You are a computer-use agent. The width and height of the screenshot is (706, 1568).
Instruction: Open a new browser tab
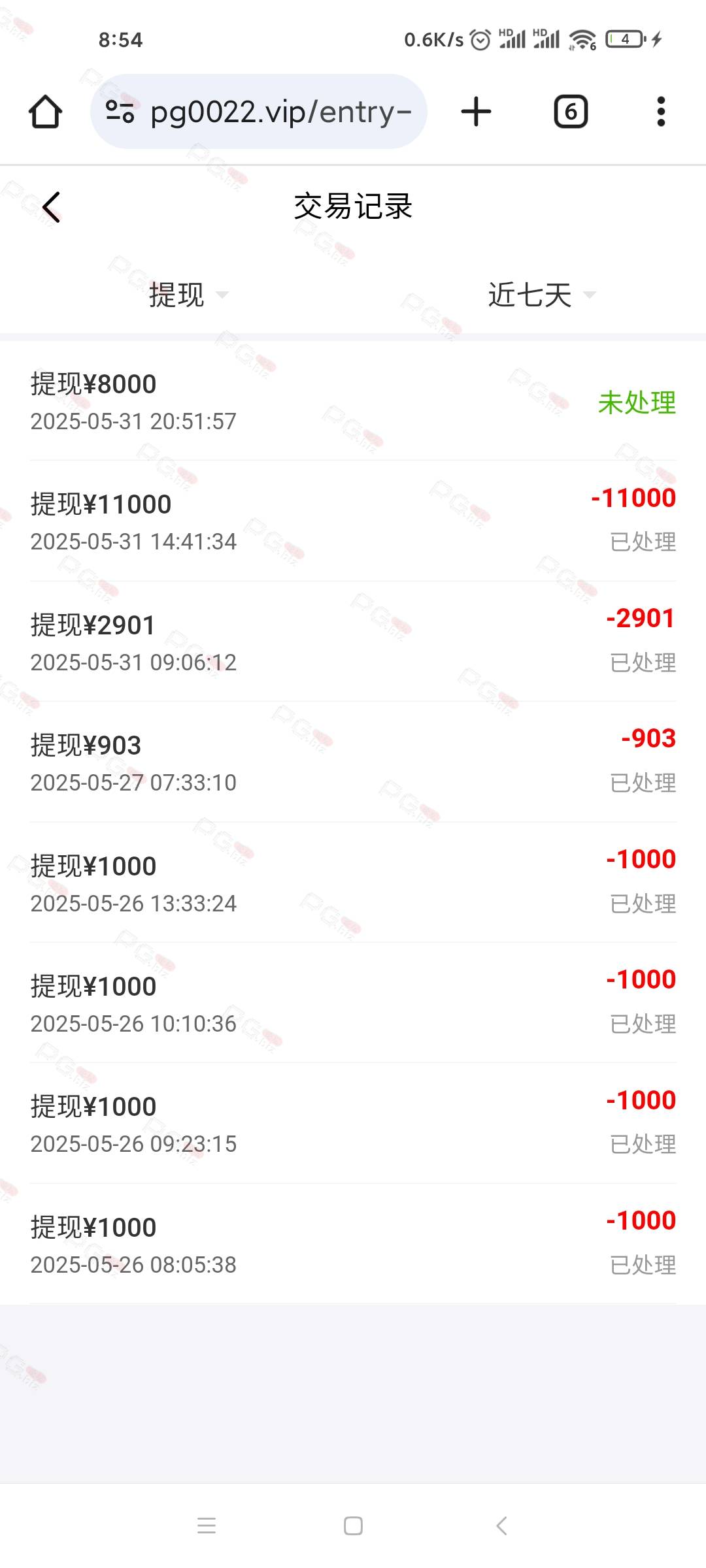click(476, 112)
